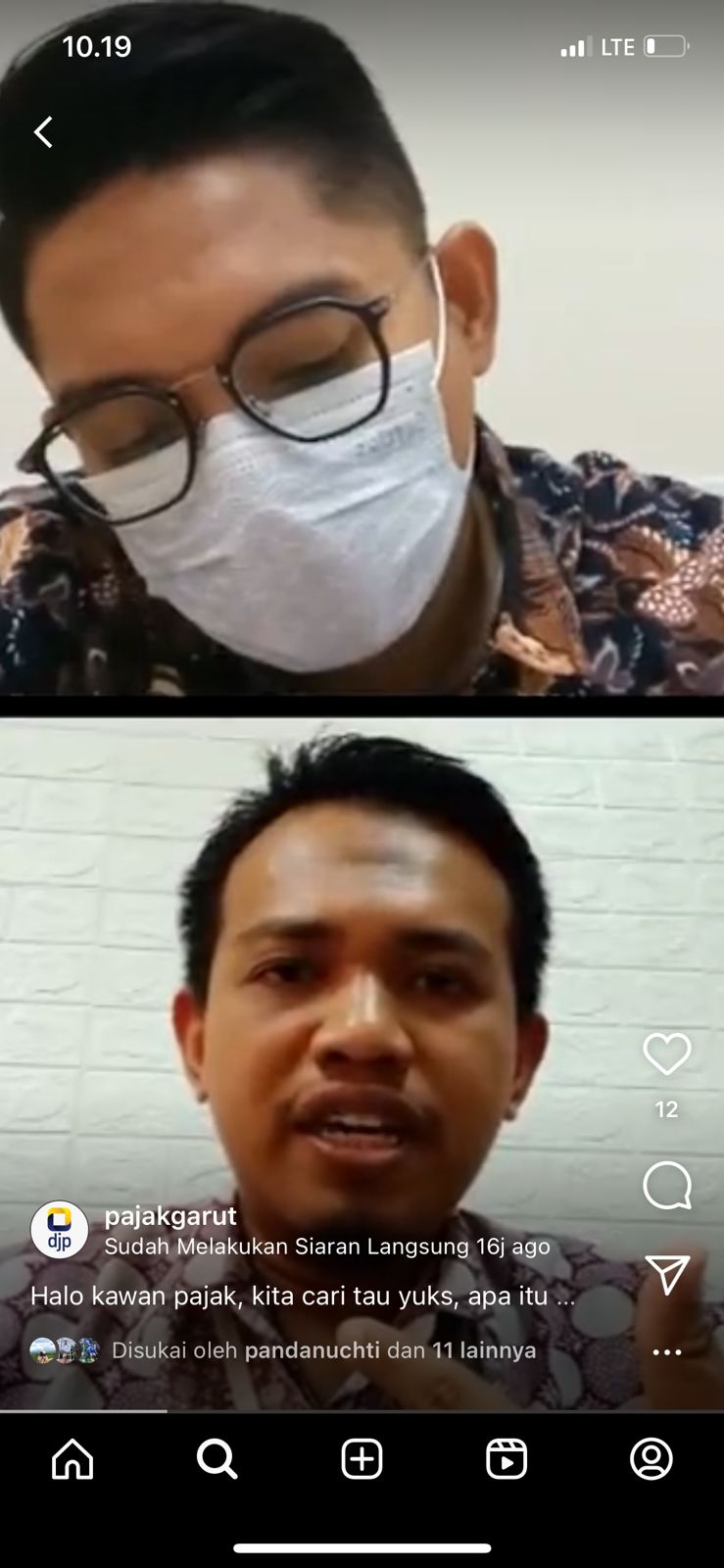Go back using the top-left arrow
The width and height of the screenshot is (724, 1568).
pos(43,132)
